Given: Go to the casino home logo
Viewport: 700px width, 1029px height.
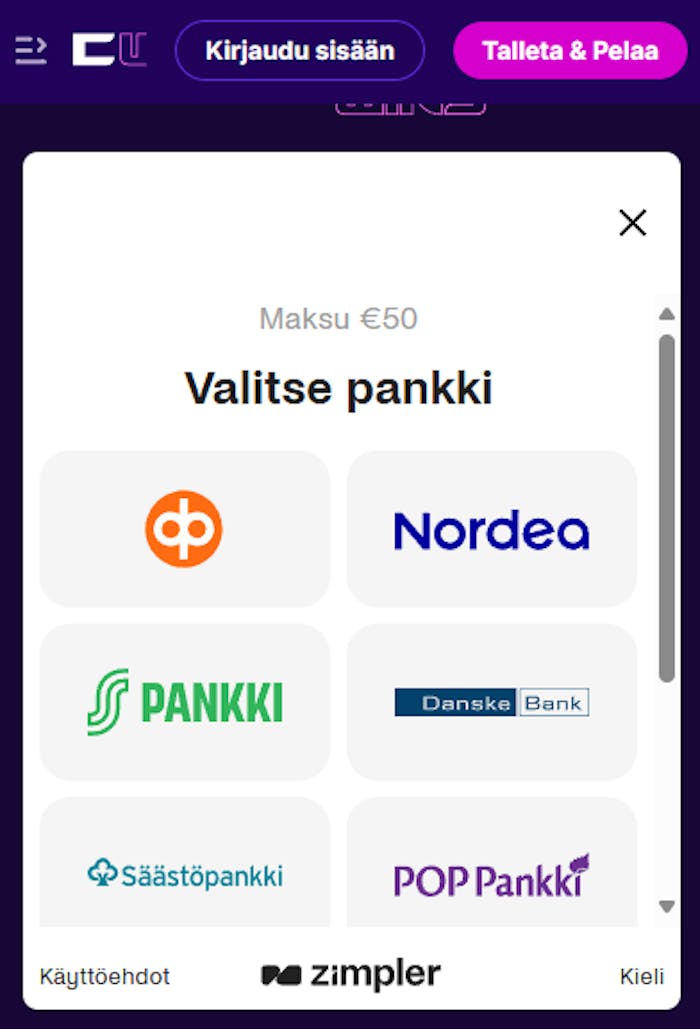Looking at the screenshot, I should coord(110,50).
